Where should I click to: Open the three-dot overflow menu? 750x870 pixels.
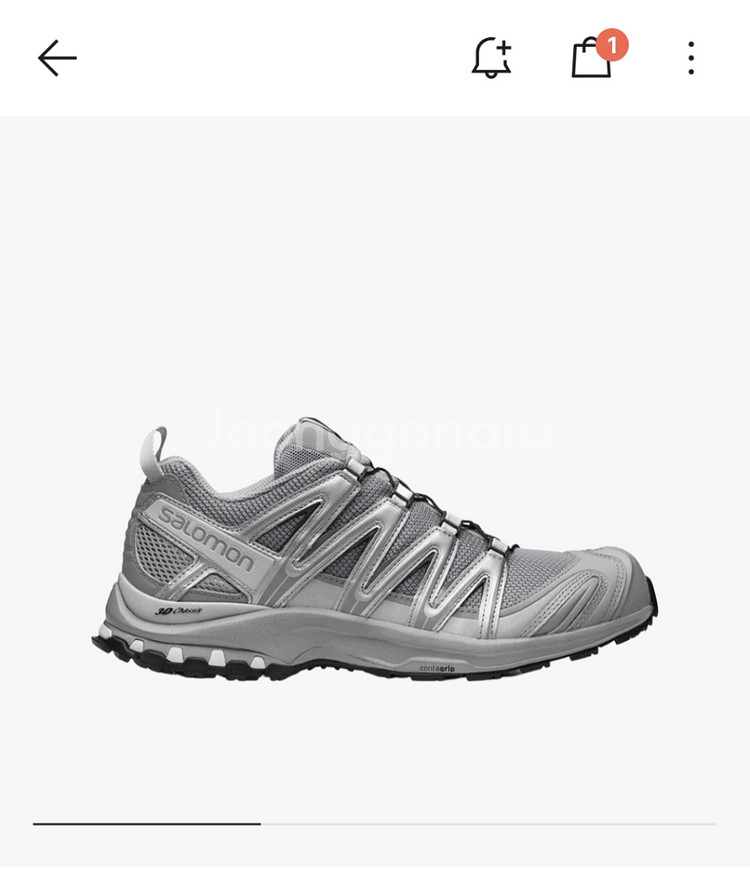coord(691,58)
